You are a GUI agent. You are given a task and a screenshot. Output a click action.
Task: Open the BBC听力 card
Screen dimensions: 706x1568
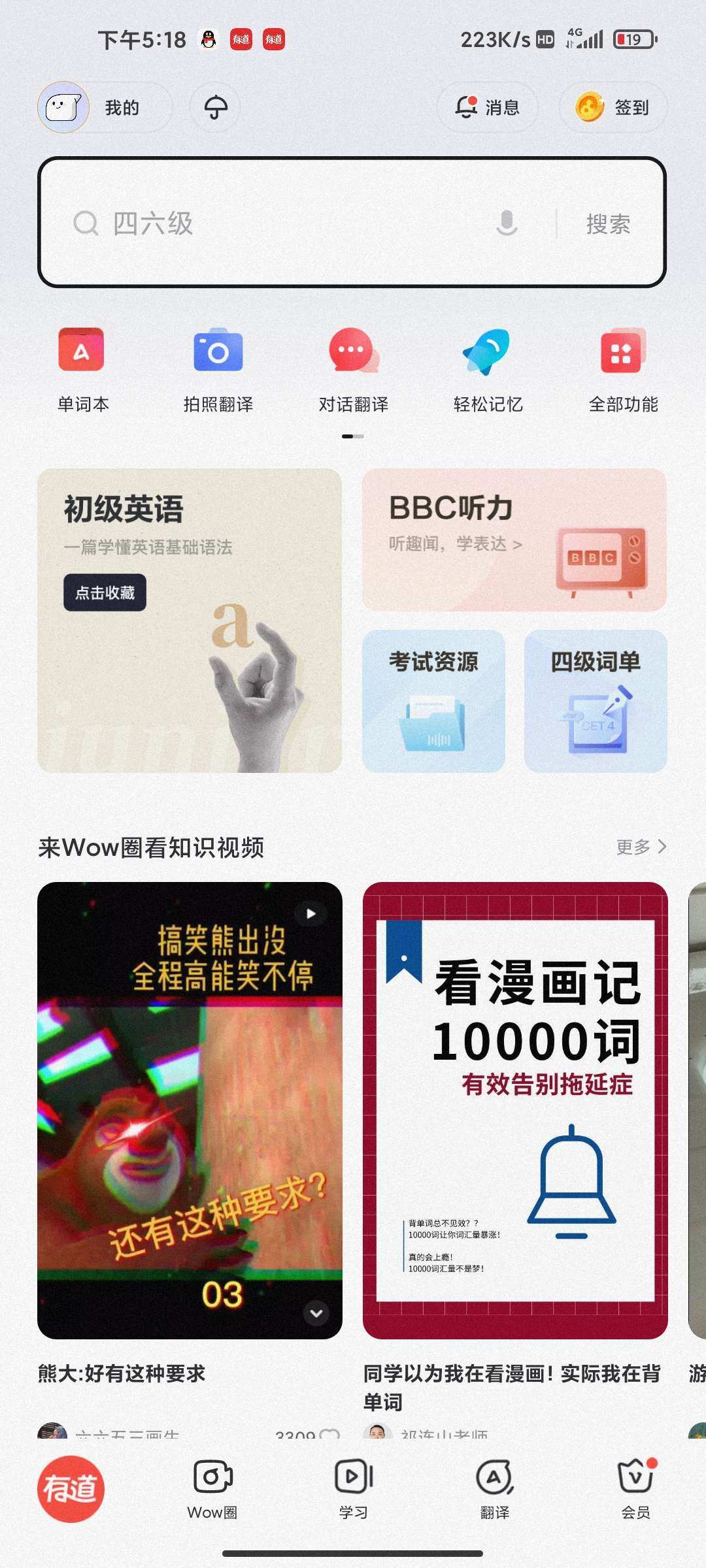click(514, 540)
